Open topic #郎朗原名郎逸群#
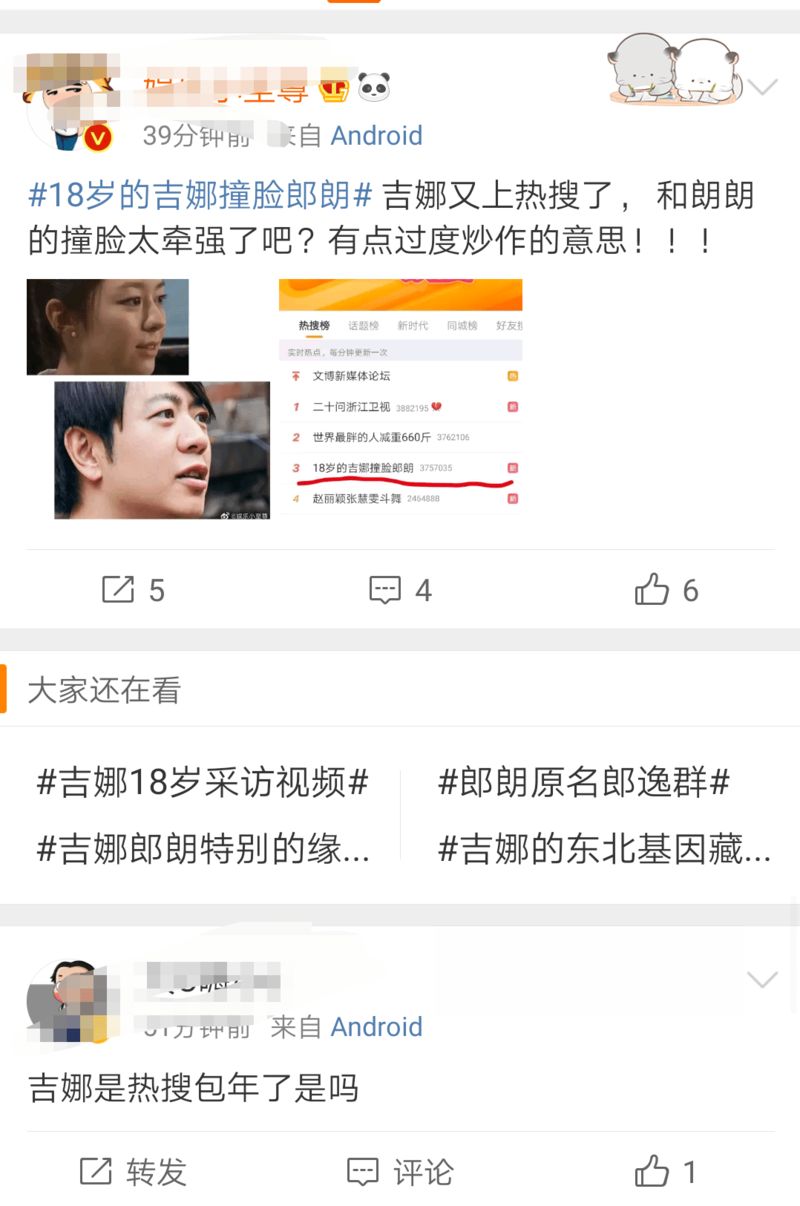Image resolution: width=800 pixels, height=1206 pixels. tap(584, 782)
